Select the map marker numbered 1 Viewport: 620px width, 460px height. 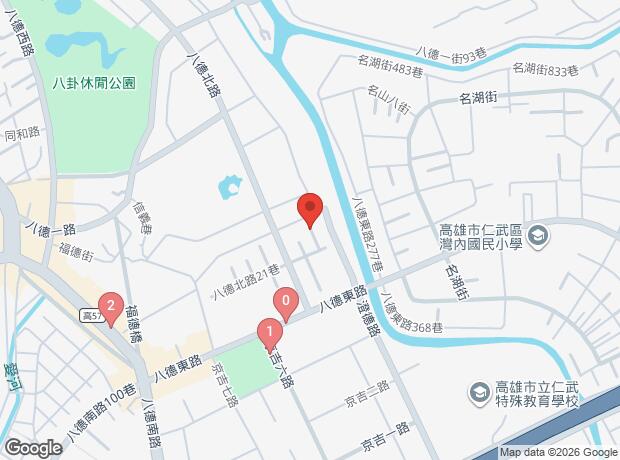[x=270, y=334]
